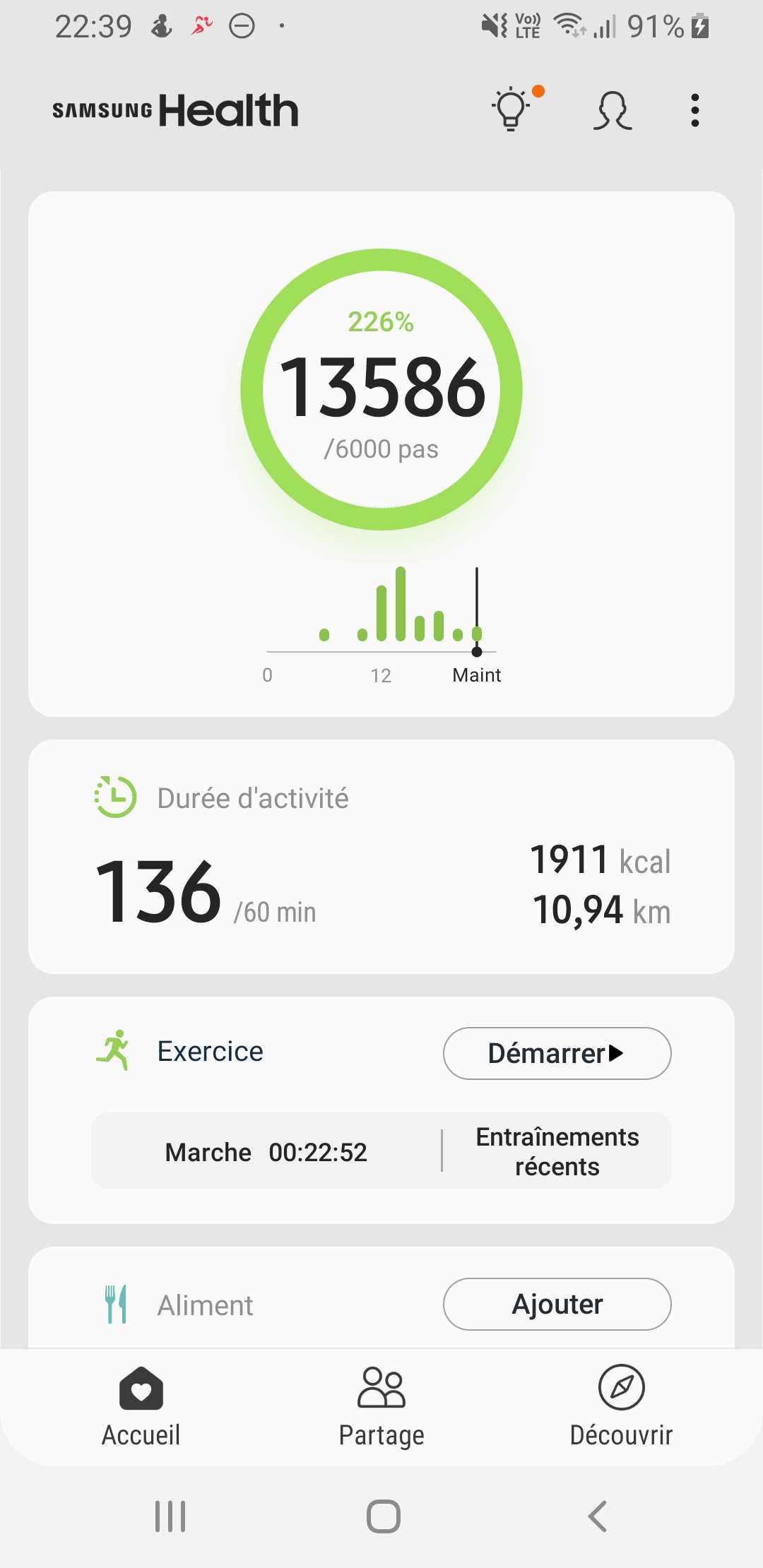Open recent apps from navigation bar

tap(170, 1516)
